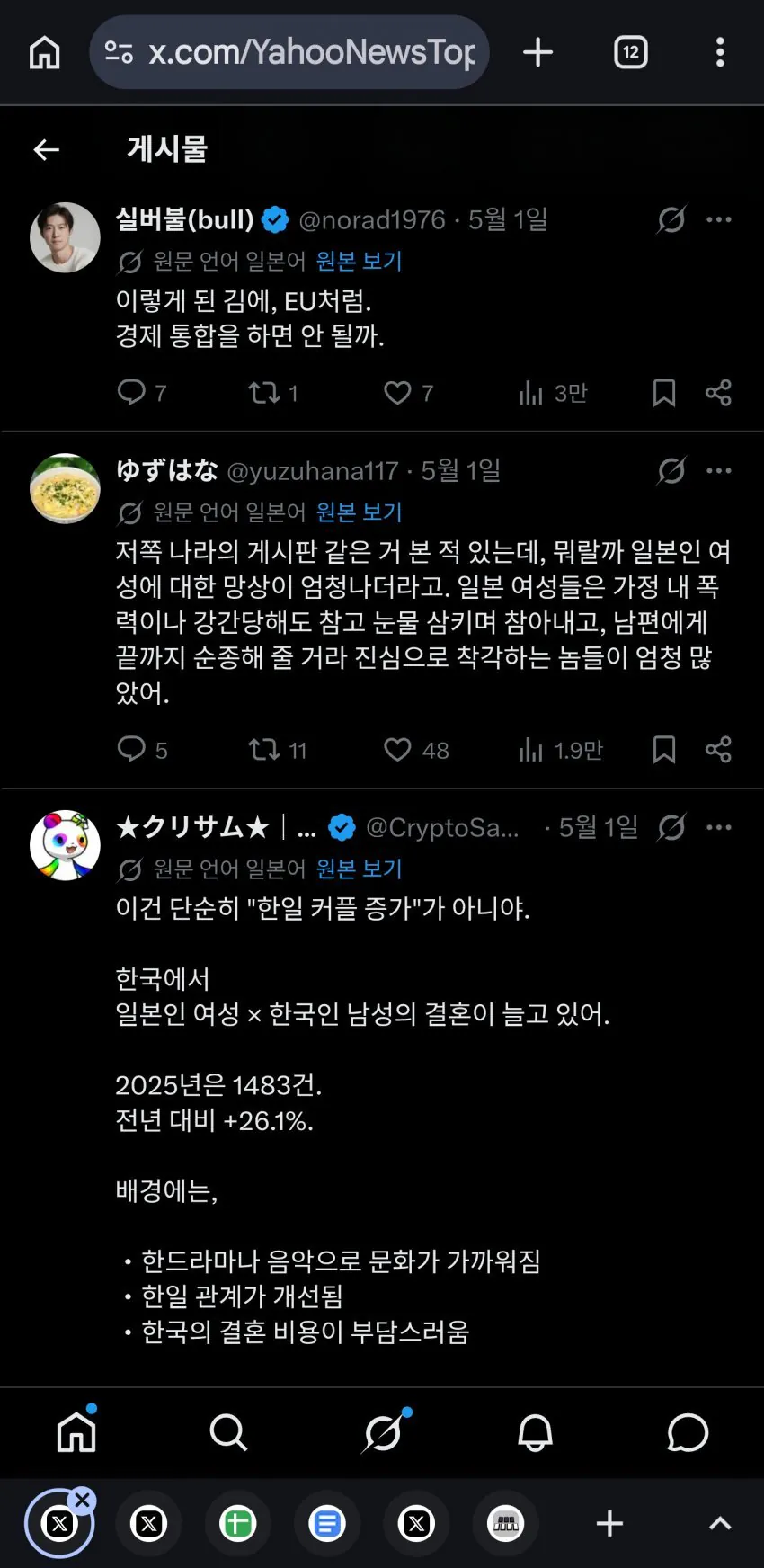Bookmark 실버불(bull)'s post

coord(663,393)
